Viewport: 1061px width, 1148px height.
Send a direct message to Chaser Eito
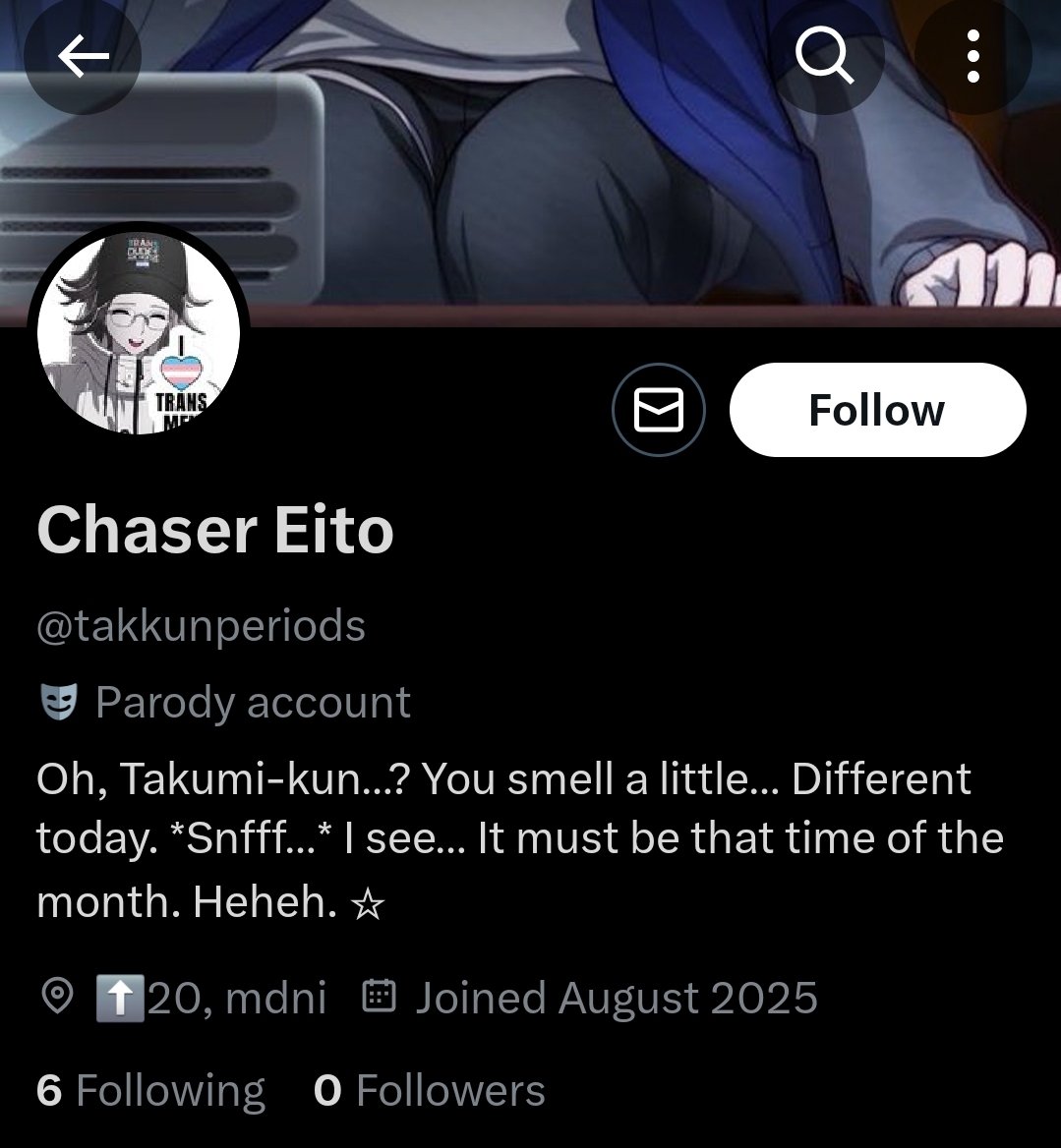coord(658,410)
